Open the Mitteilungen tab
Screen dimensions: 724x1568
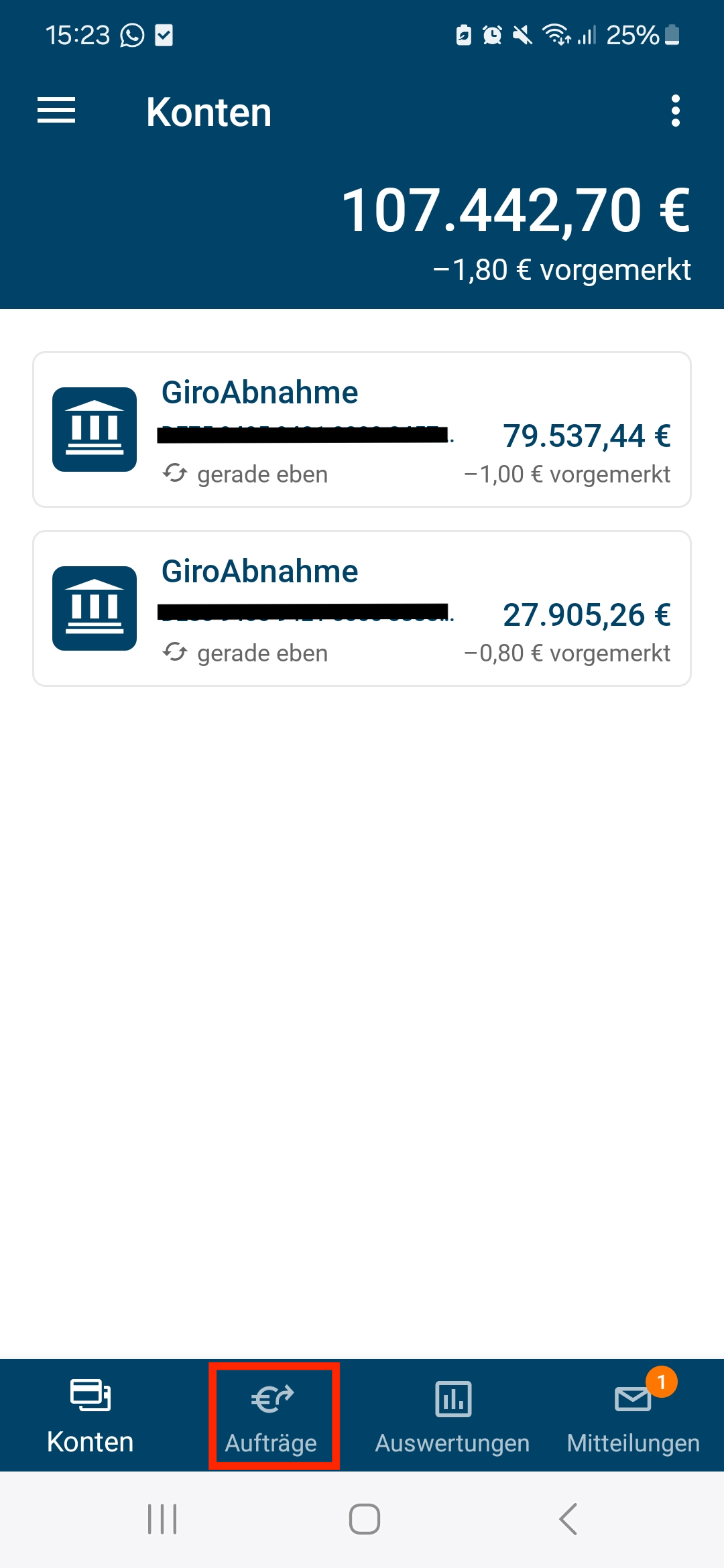[633, 1417]
